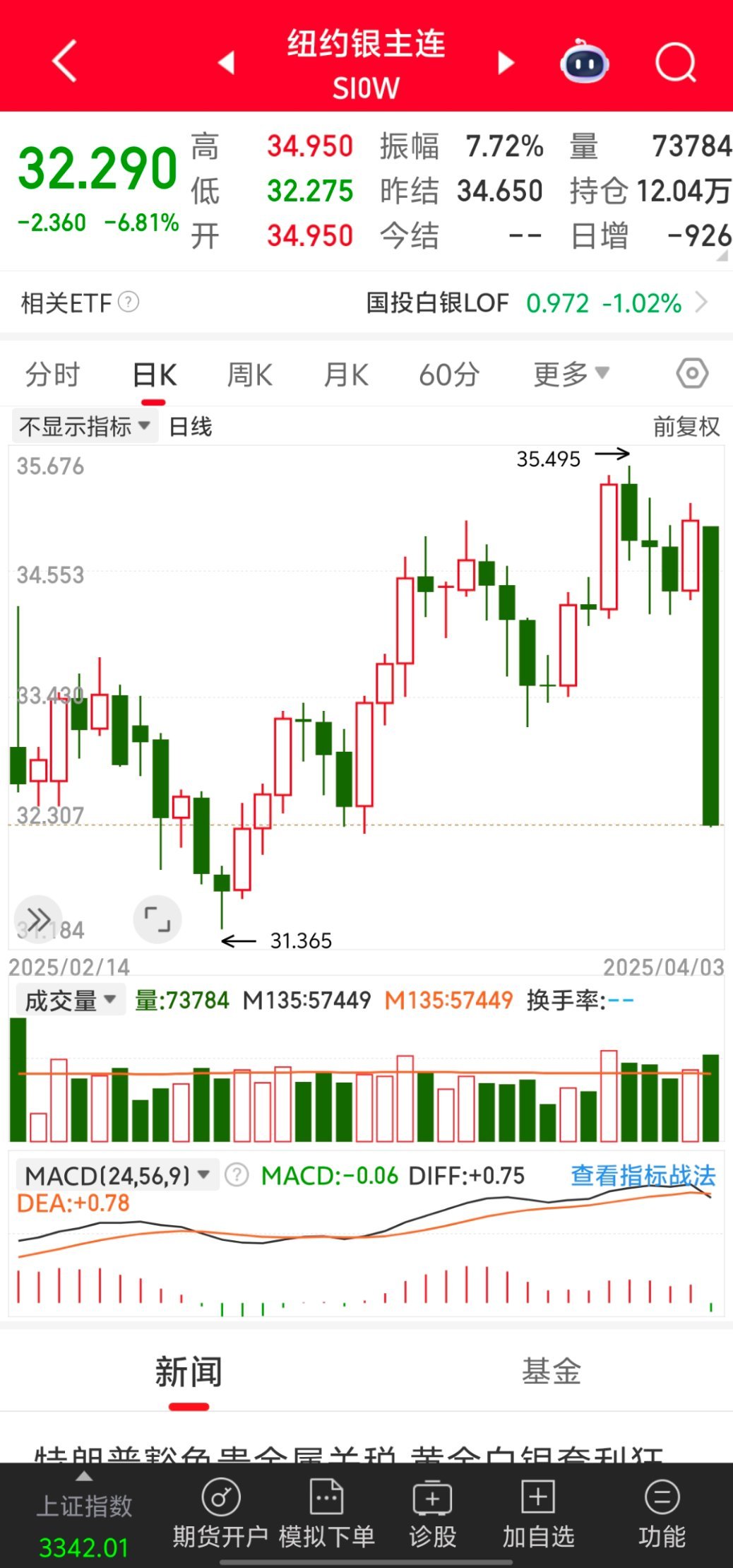Image resolution: width=733 pixels, height=1568 pixels.
Task: Toggle 前复权 price adjustment mode
Action: click(684, 427)
